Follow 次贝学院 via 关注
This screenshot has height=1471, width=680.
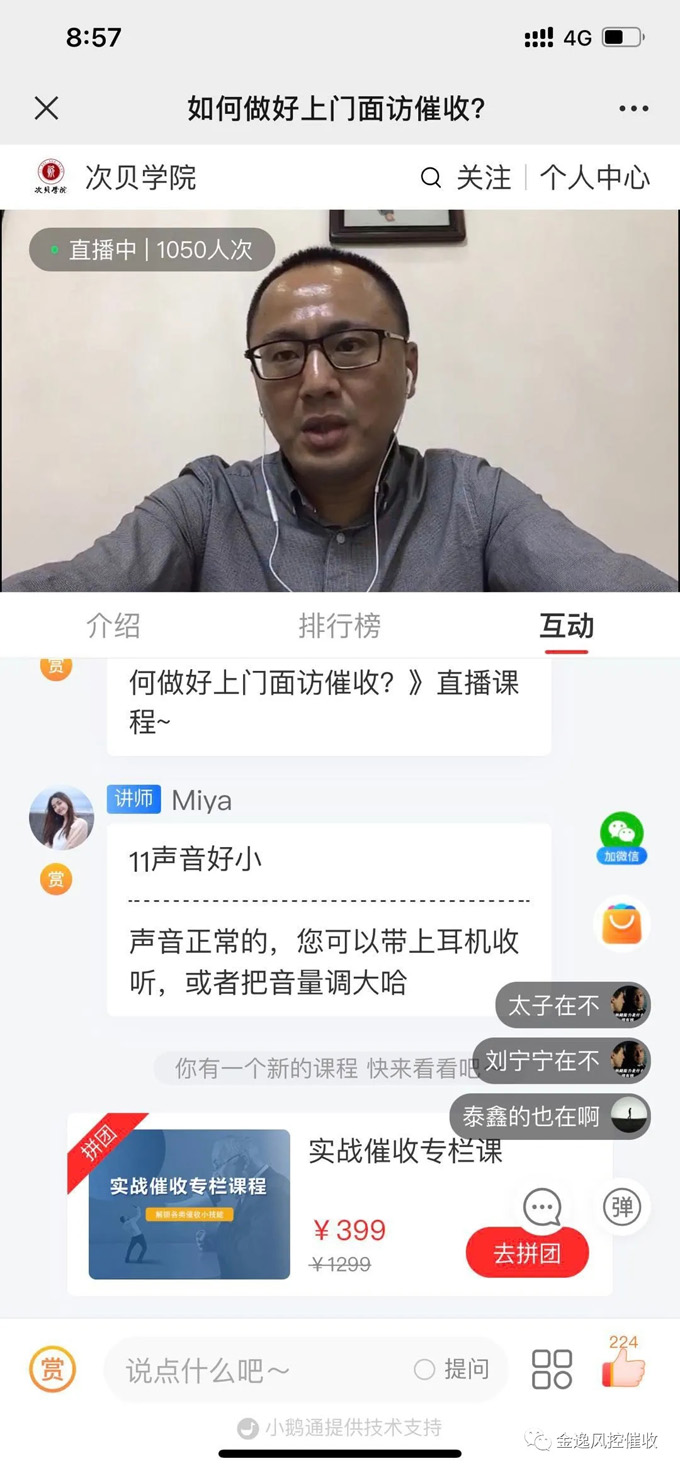coord(483,178)
